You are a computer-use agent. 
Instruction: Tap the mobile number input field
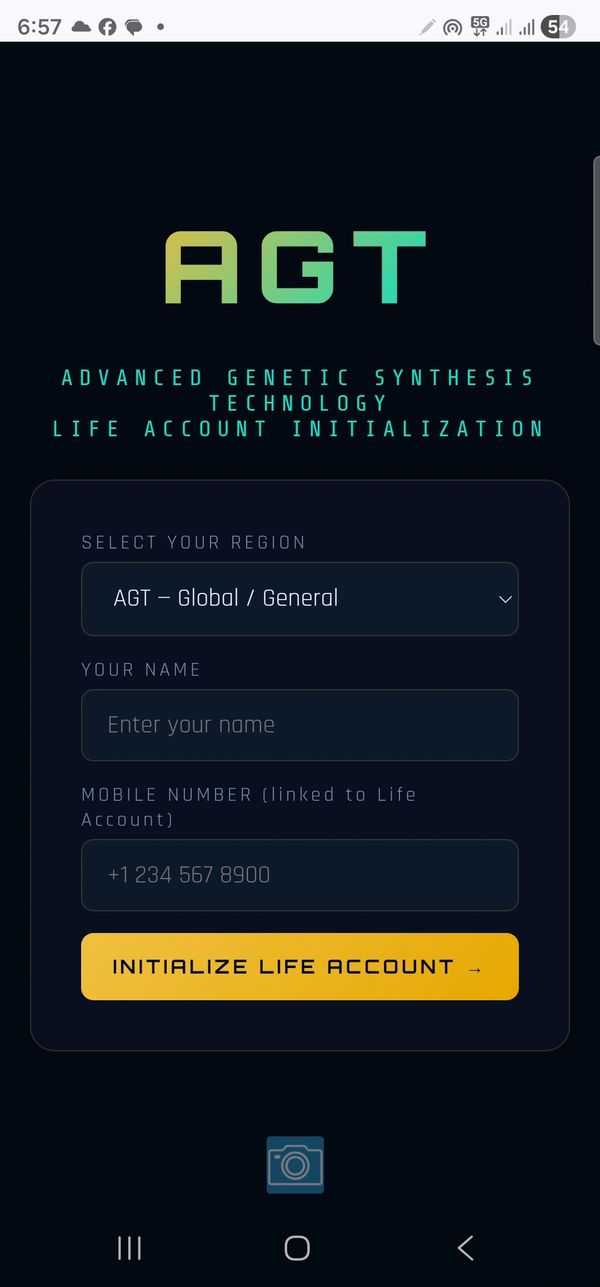point(300,875)
